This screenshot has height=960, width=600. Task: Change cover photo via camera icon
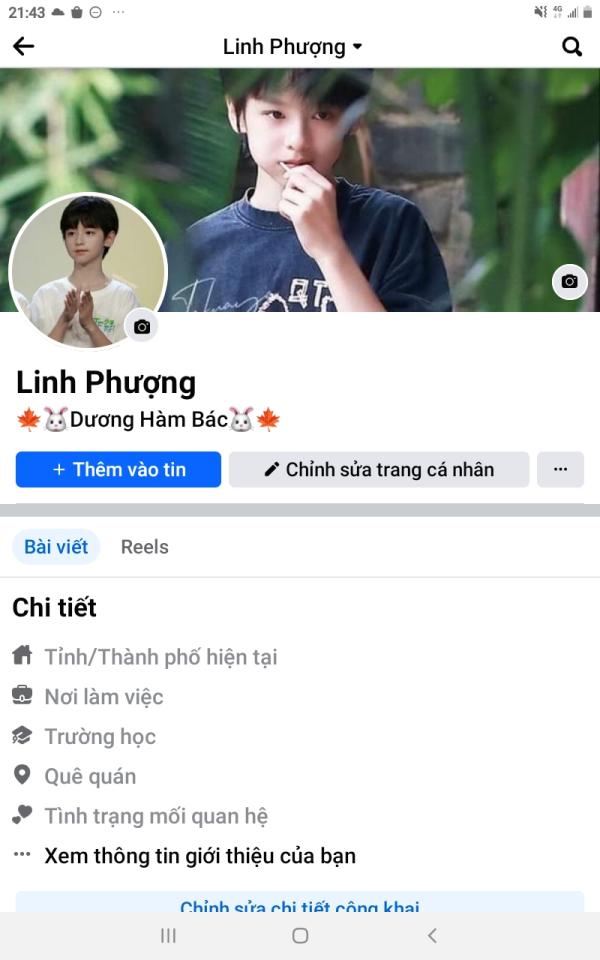click(570, 282)
